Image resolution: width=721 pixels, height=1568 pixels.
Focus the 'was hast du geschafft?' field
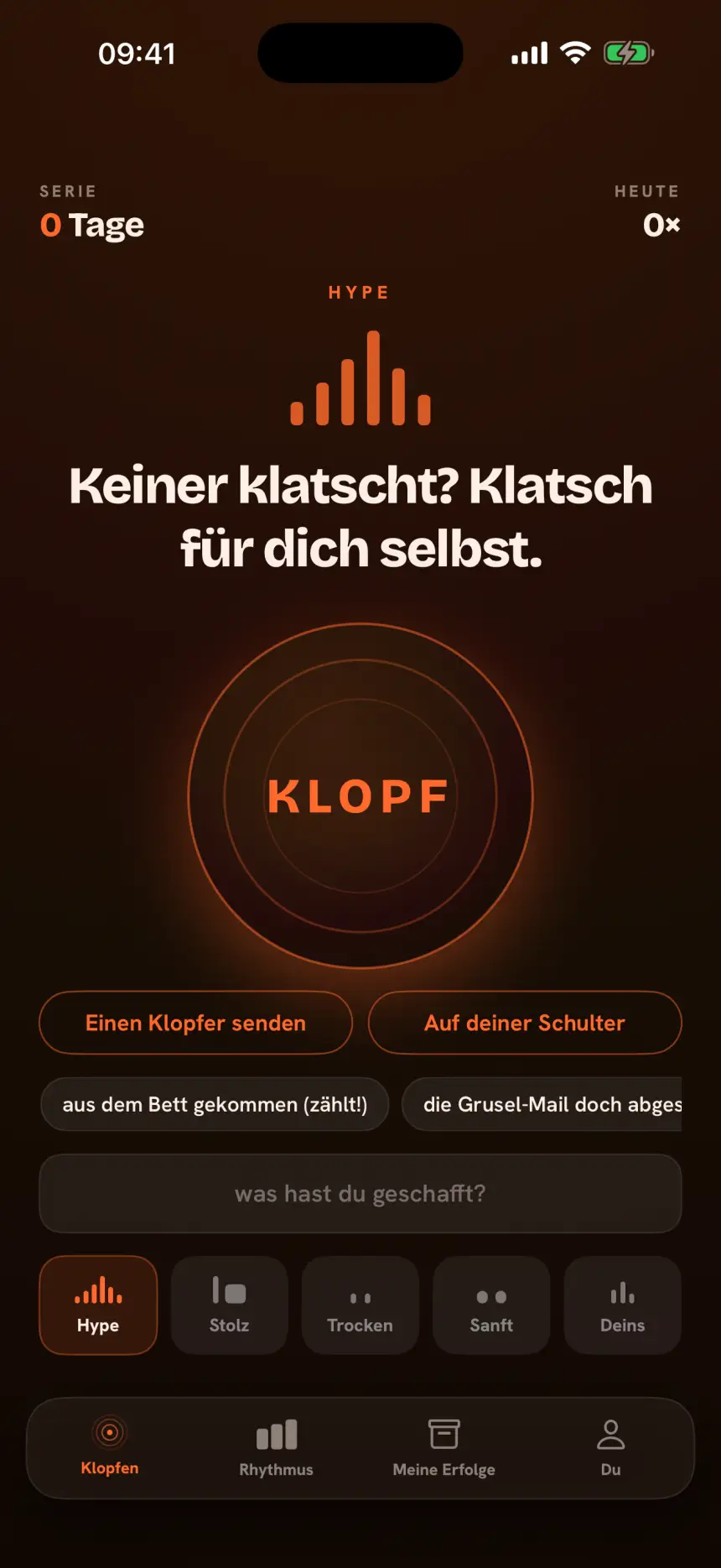pyautogui.click(x=360, y=1193)
